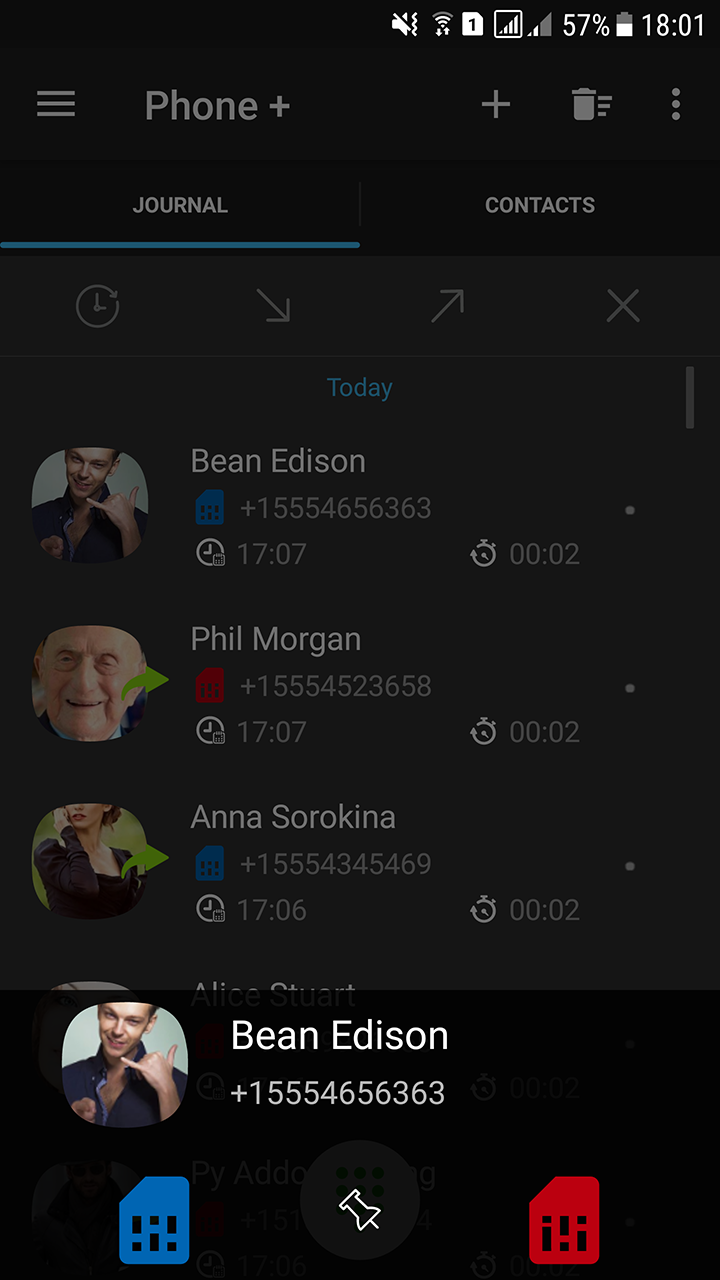Call Bean Edison with red SIM
The image size is (720, 1280).
click(x=564, y=1220)
